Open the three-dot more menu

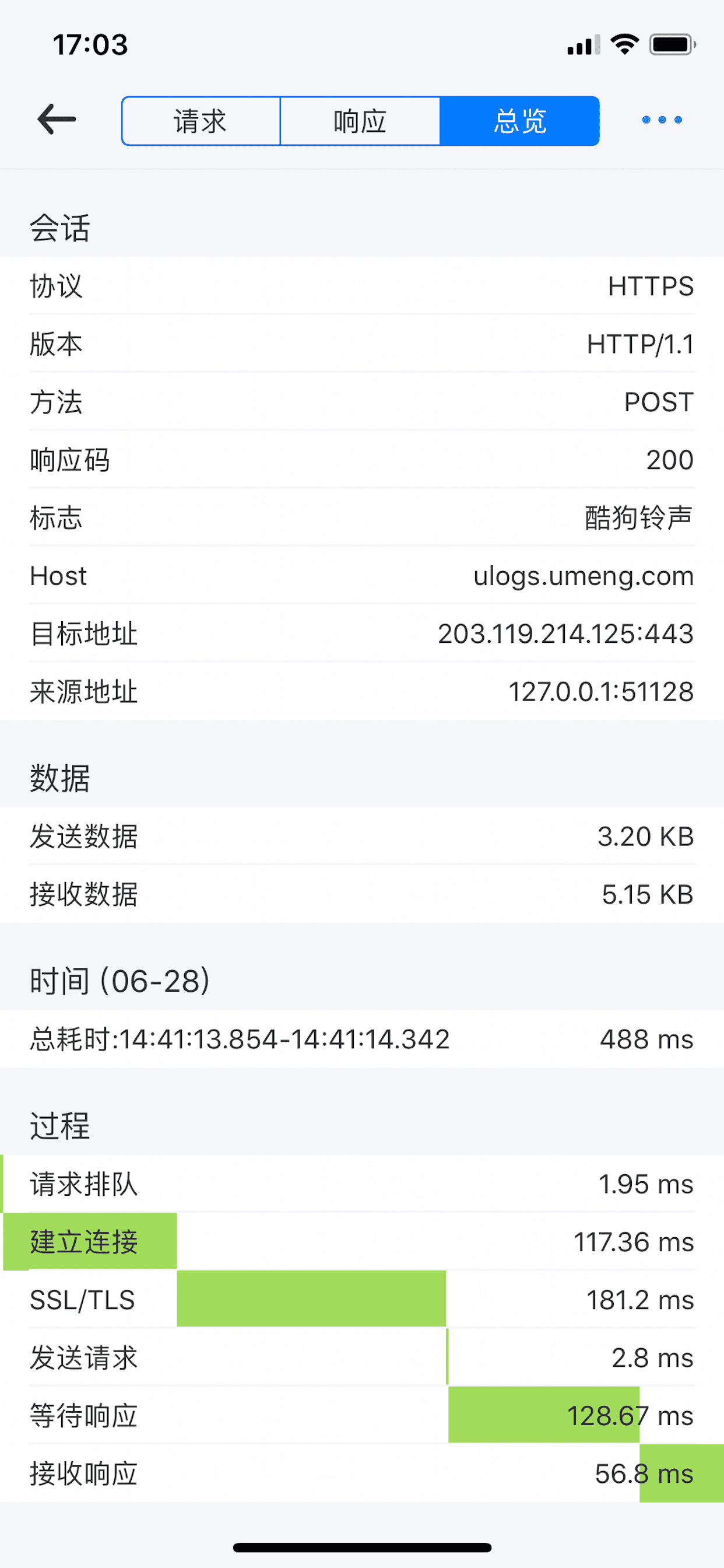pyautogui.click(x=662, y=120)
